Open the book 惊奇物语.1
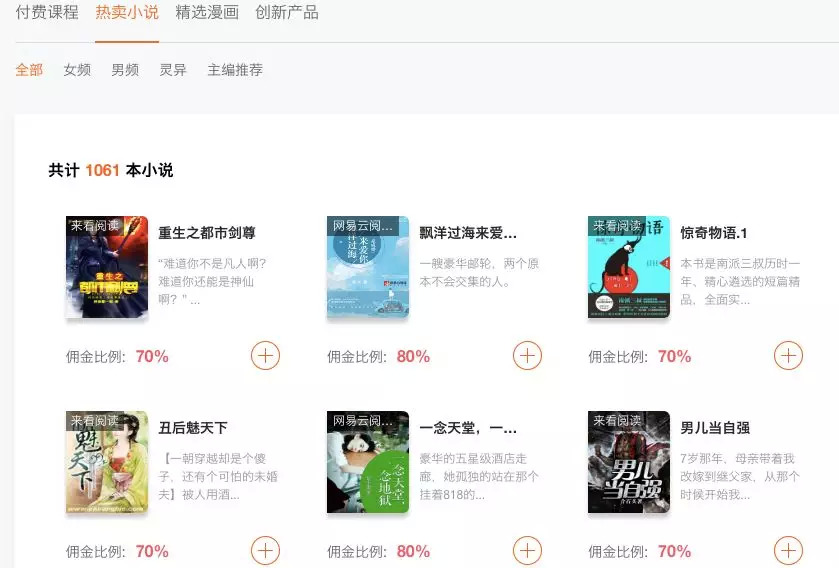Screen dimensions: 839x568 pyautogui.click(x=714, y=233)
